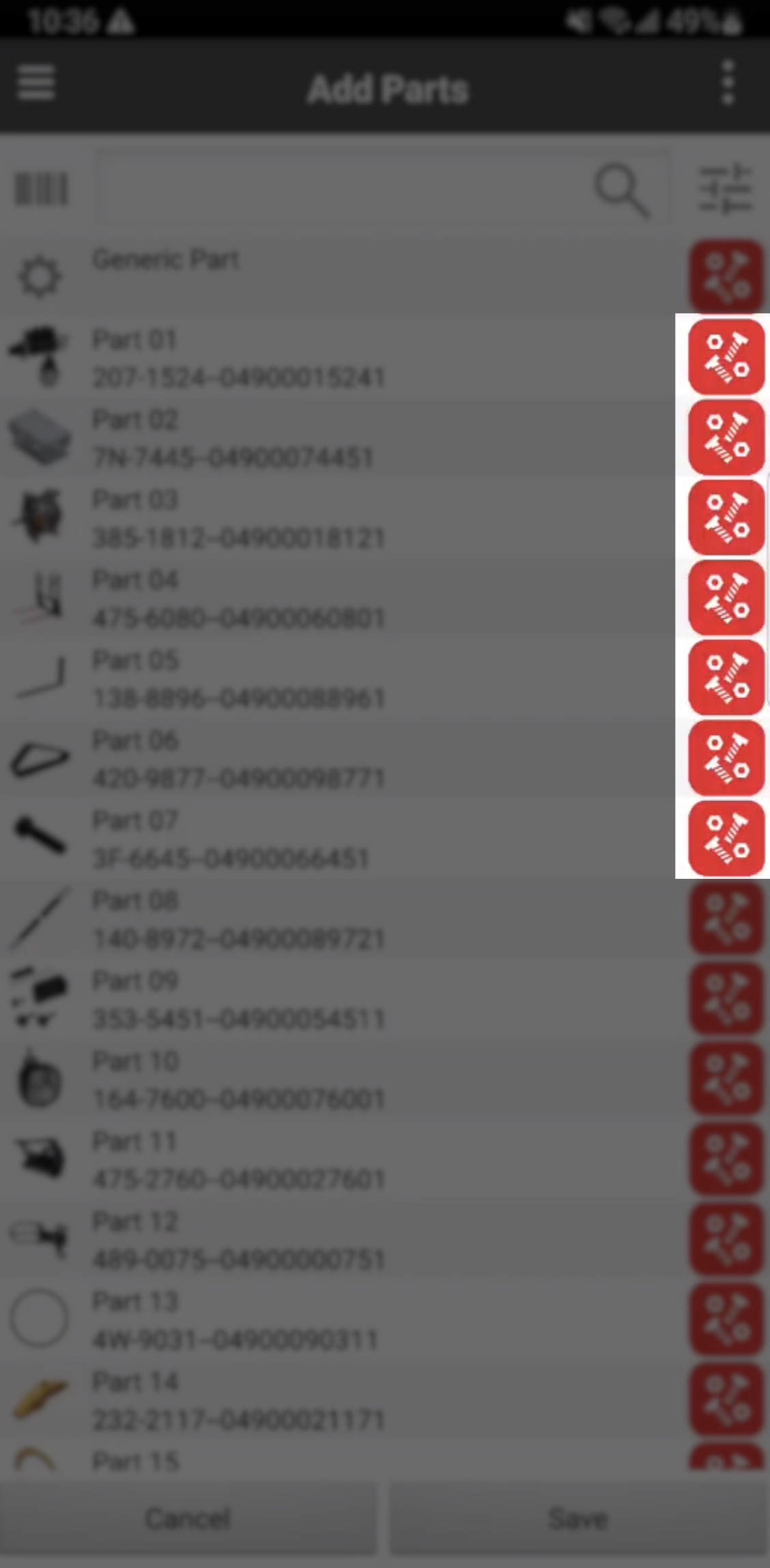Tap the red parts icon for Part 12
Viewport: 770px width, 1568px height.
[x=726, y=1240]
